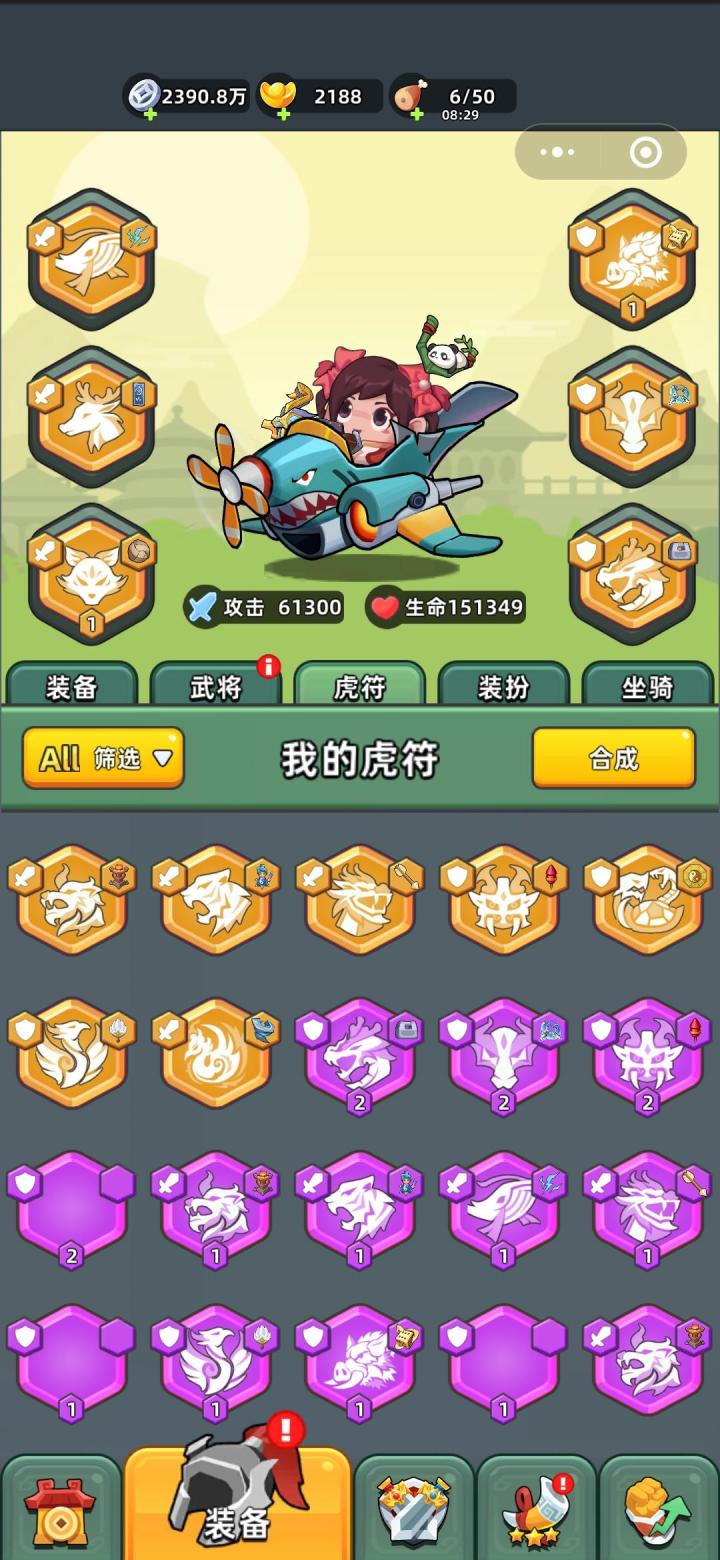Click the silver coin currency icon at top
Image resolution: width=720 pixels, height=1560 pixels.
pyautogui.click(x=145, y=96)
